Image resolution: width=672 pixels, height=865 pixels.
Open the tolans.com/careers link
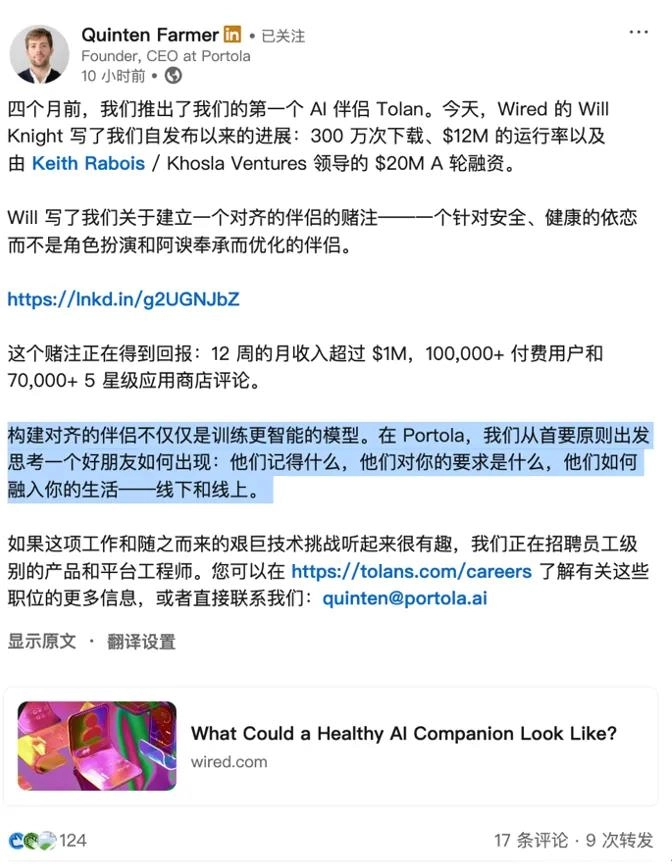click(410, 572)
